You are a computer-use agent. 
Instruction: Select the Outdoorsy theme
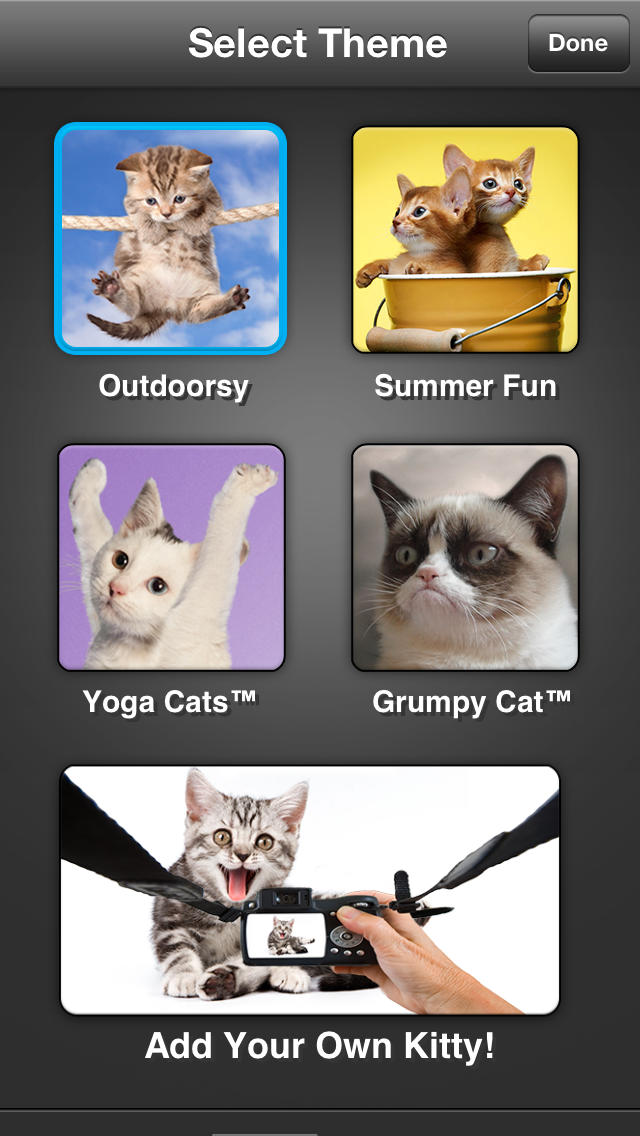pyautogui.click(x=170, y=238)
